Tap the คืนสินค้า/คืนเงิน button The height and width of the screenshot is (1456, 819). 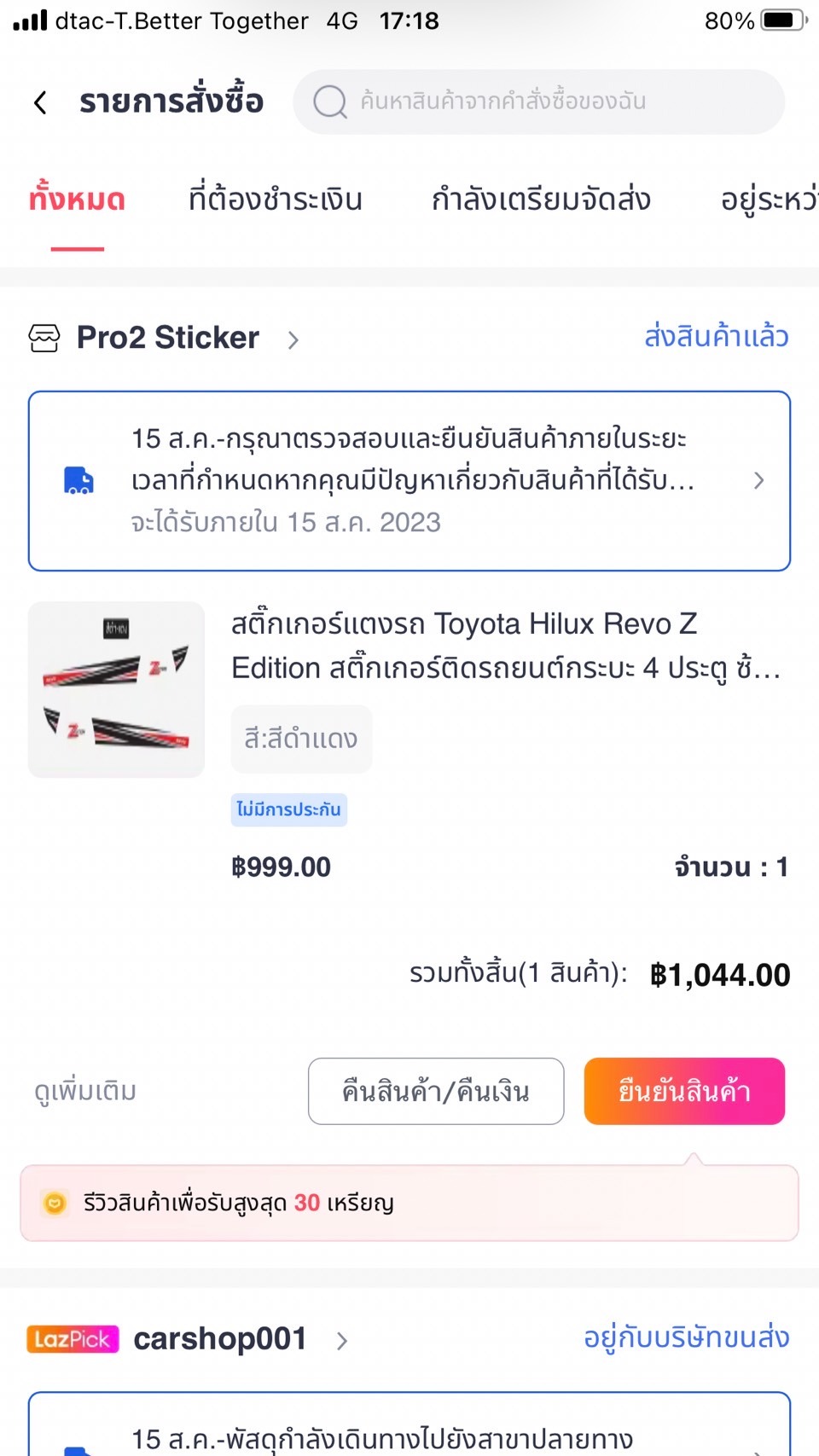click(435, 1091)
